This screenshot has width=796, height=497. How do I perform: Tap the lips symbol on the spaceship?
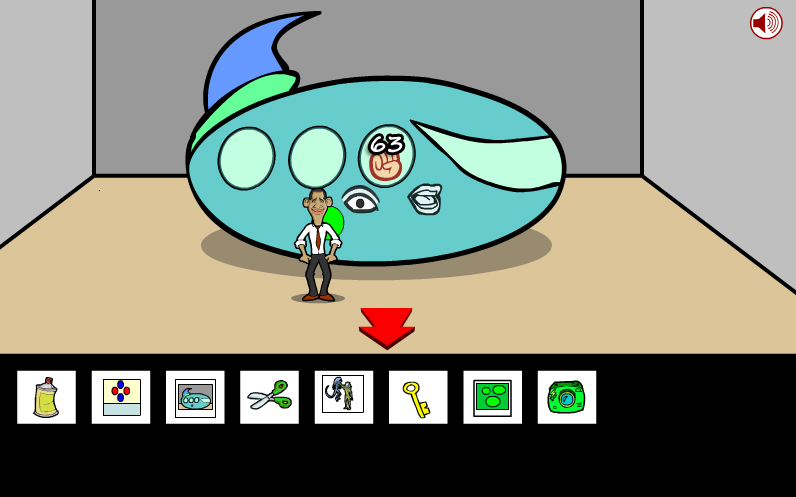[x=426, y=198]
